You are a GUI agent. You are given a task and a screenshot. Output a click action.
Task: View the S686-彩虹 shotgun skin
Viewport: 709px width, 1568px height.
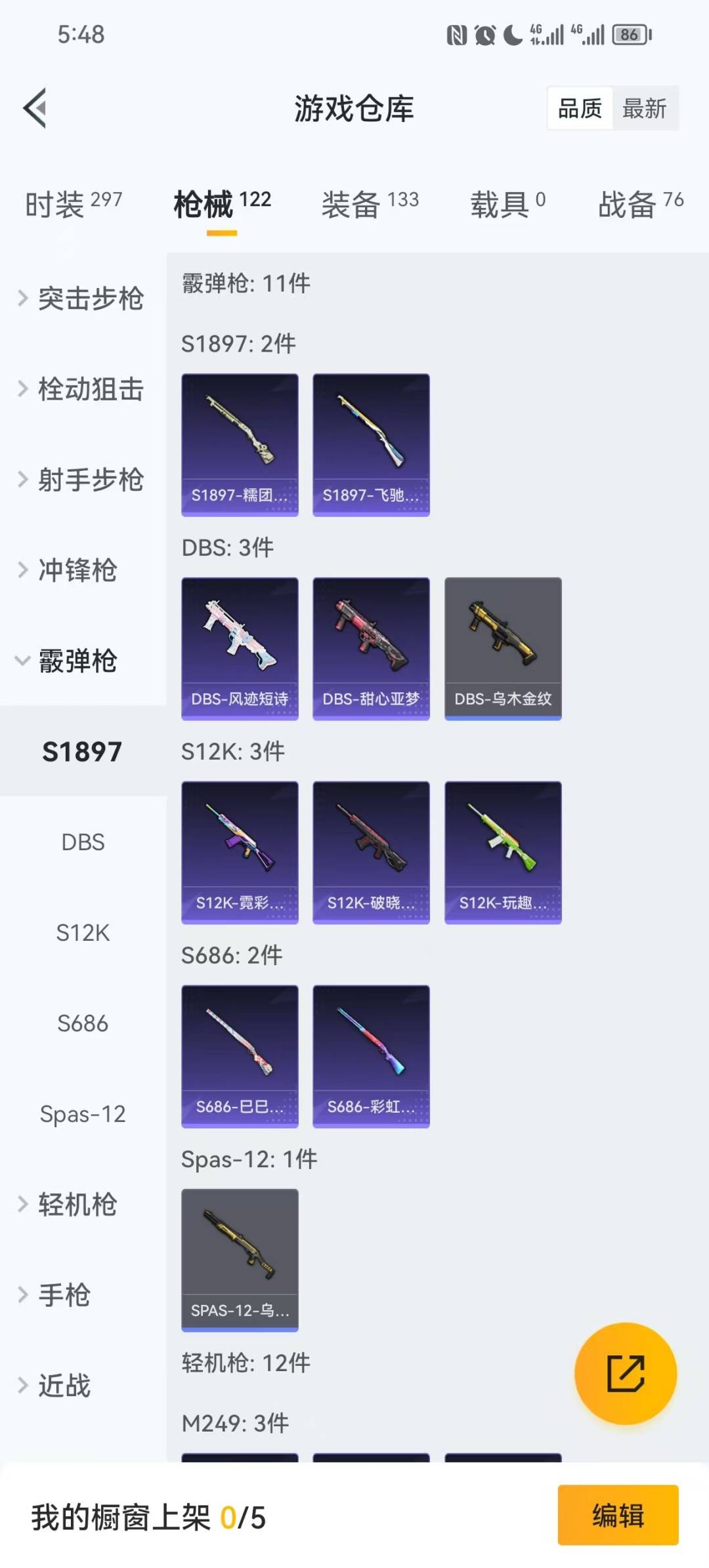[x=371, y=1058]
